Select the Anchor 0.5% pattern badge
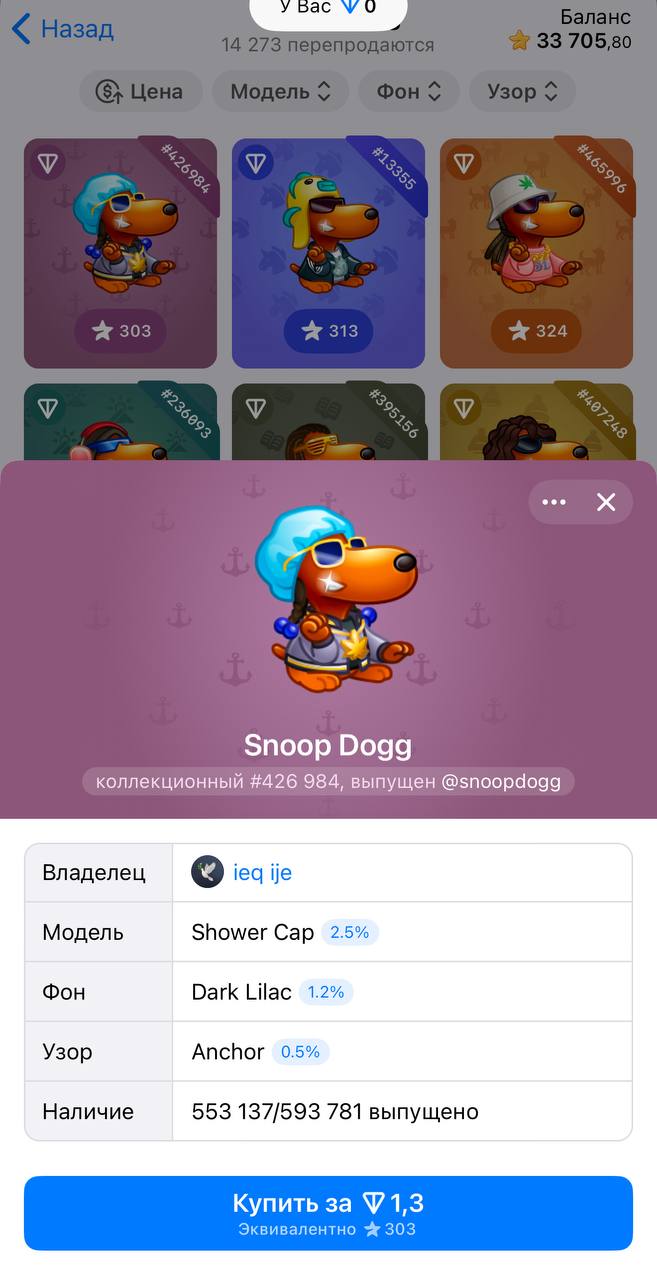The image size is (657, 1280). pyautogui.click(x=300, y=1052)
